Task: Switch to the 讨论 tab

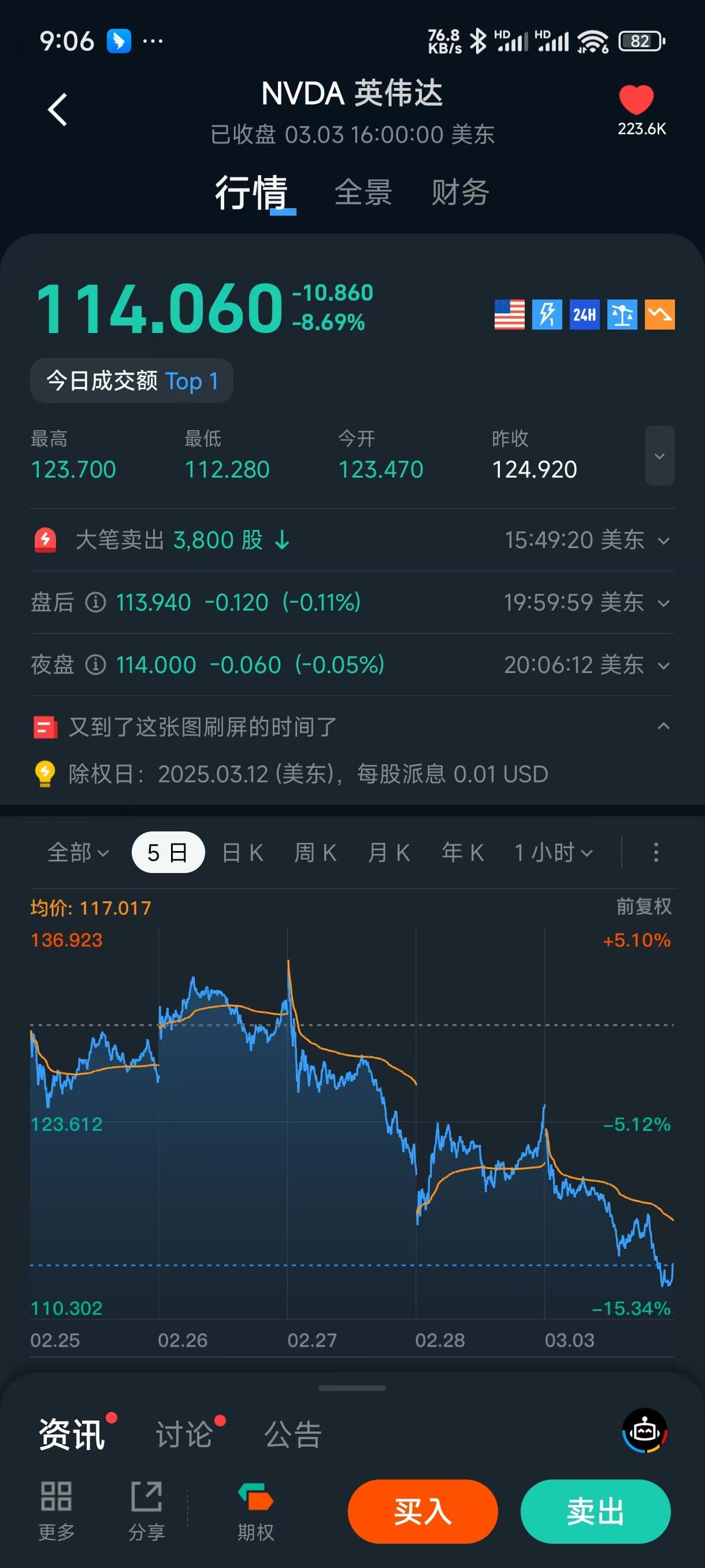Action: point(185,1434)
